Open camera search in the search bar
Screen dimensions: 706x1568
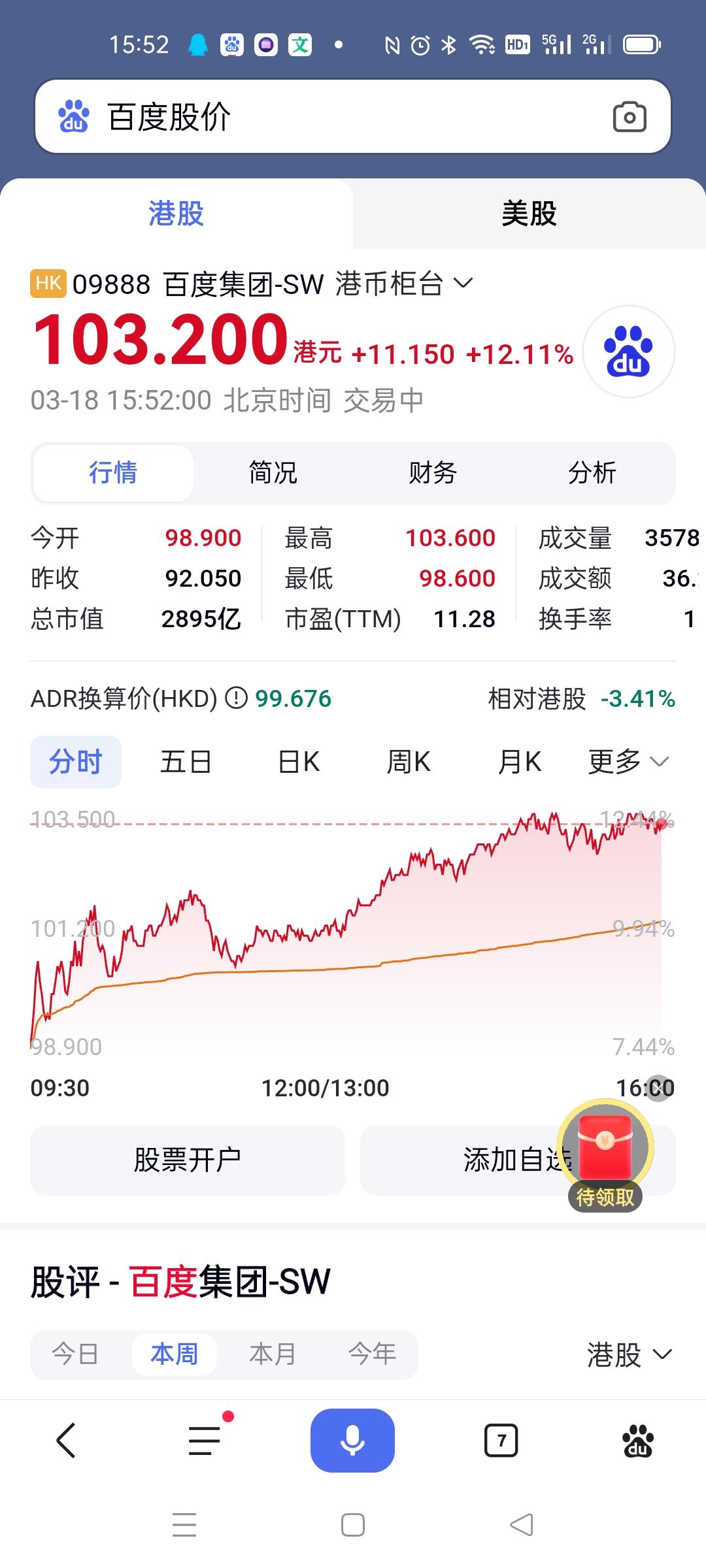pos(630,118)
